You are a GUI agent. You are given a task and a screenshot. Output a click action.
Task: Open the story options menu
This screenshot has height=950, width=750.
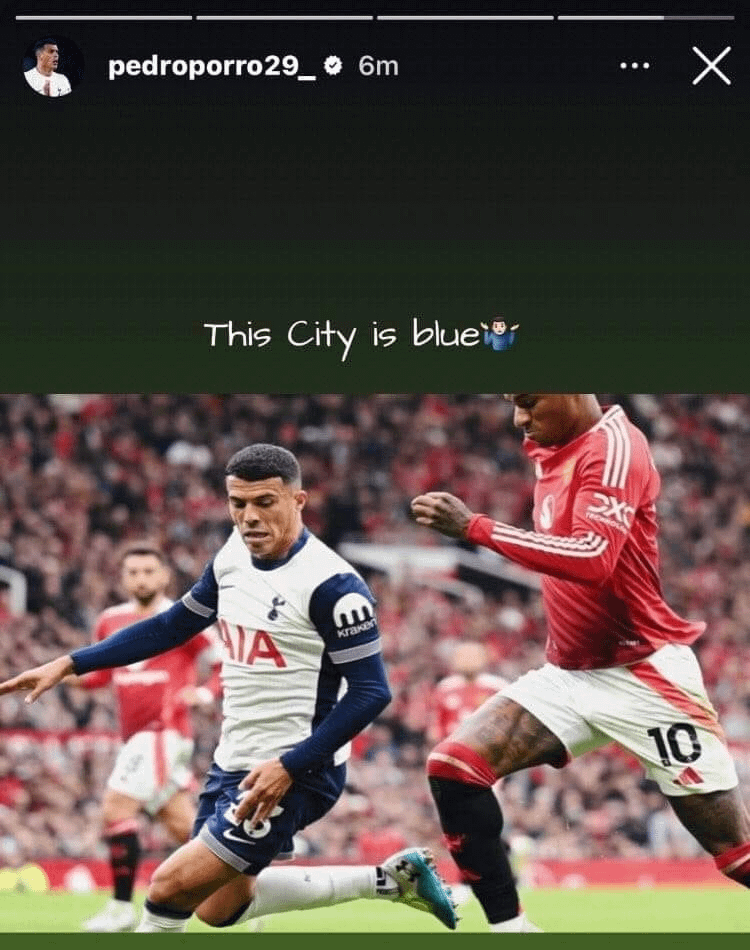tap(634, 66)
